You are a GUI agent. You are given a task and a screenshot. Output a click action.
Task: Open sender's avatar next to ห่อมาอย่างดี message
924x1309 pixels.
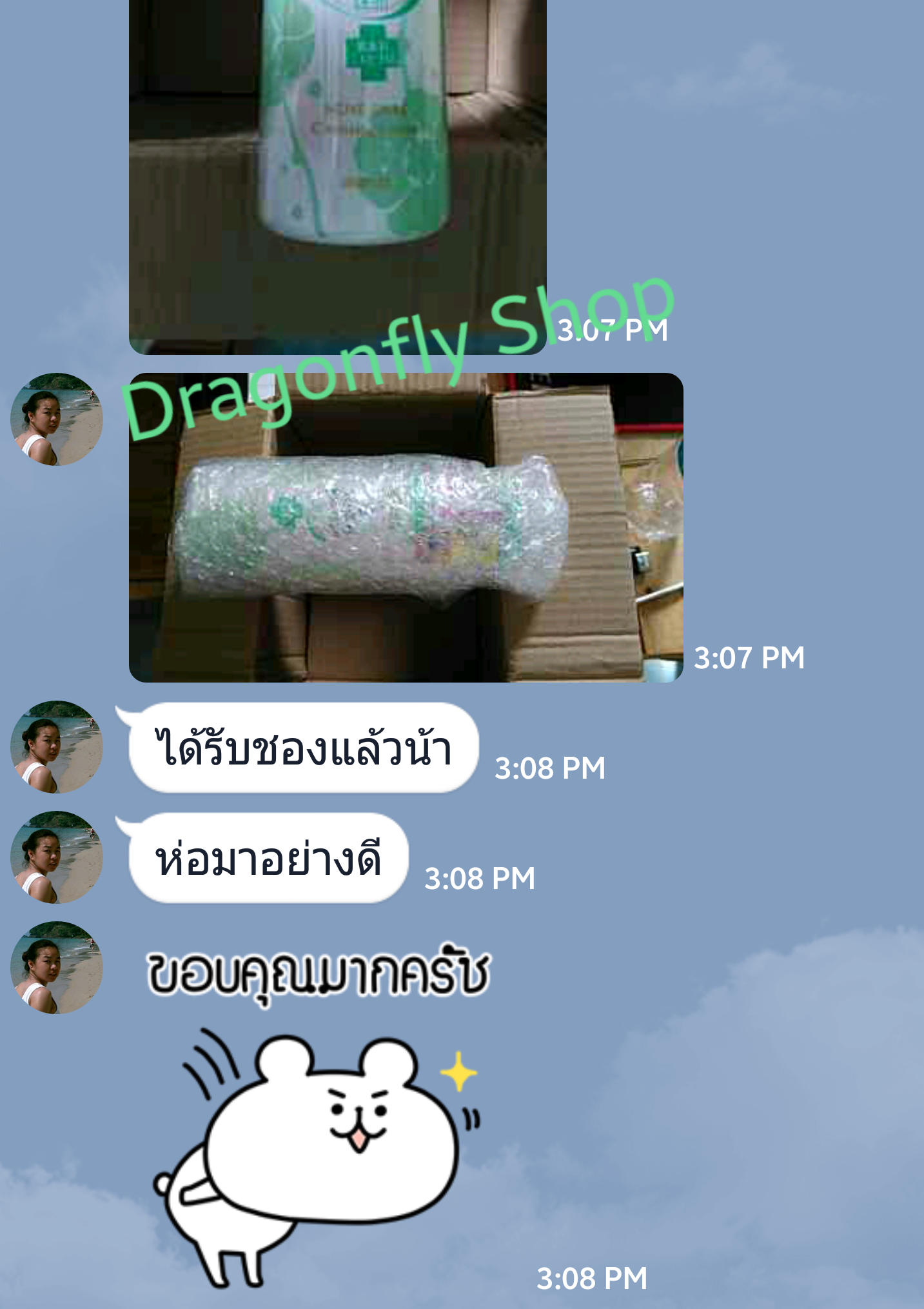coord(57,857)
